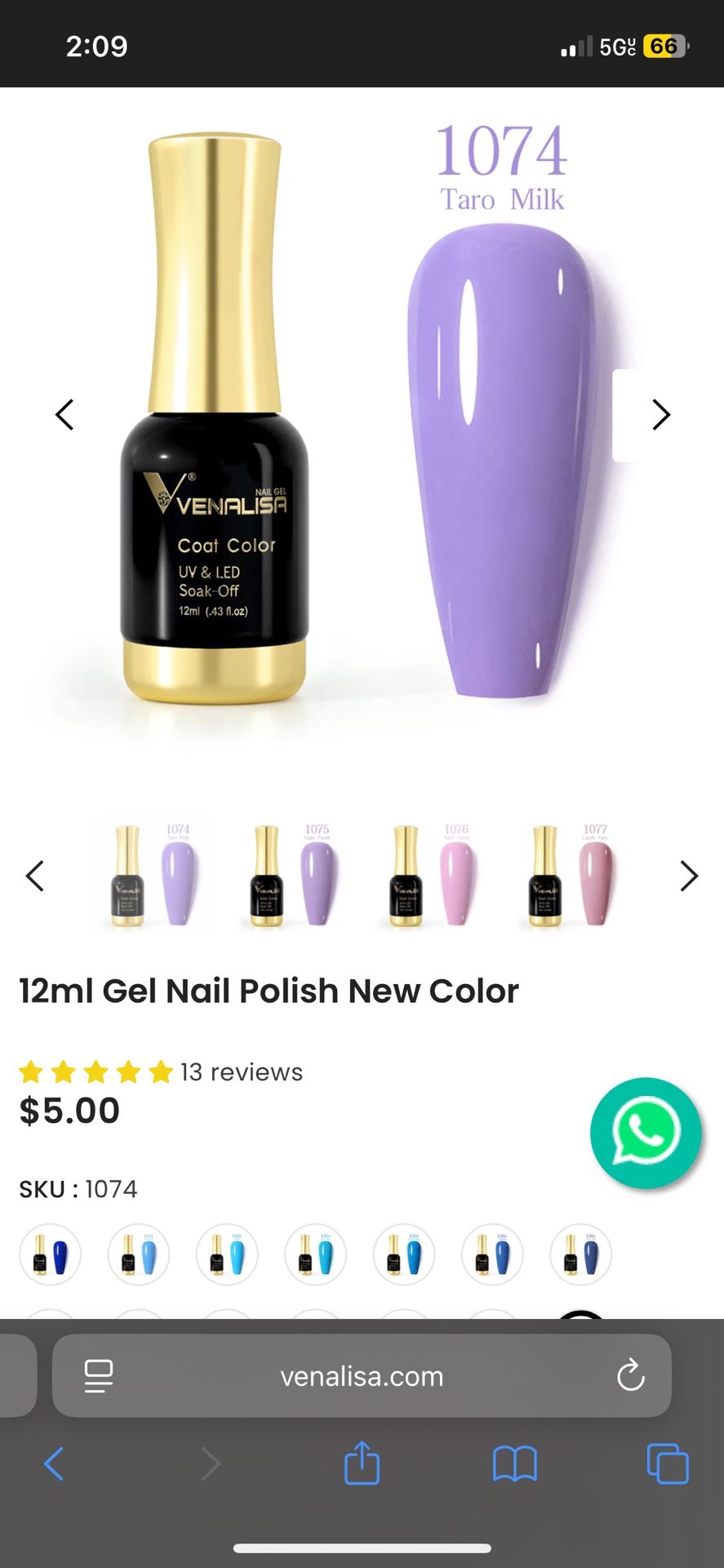Open website display options in the address bar
The height and width of the screenshot is (1568, 724).
[98, 1376]
